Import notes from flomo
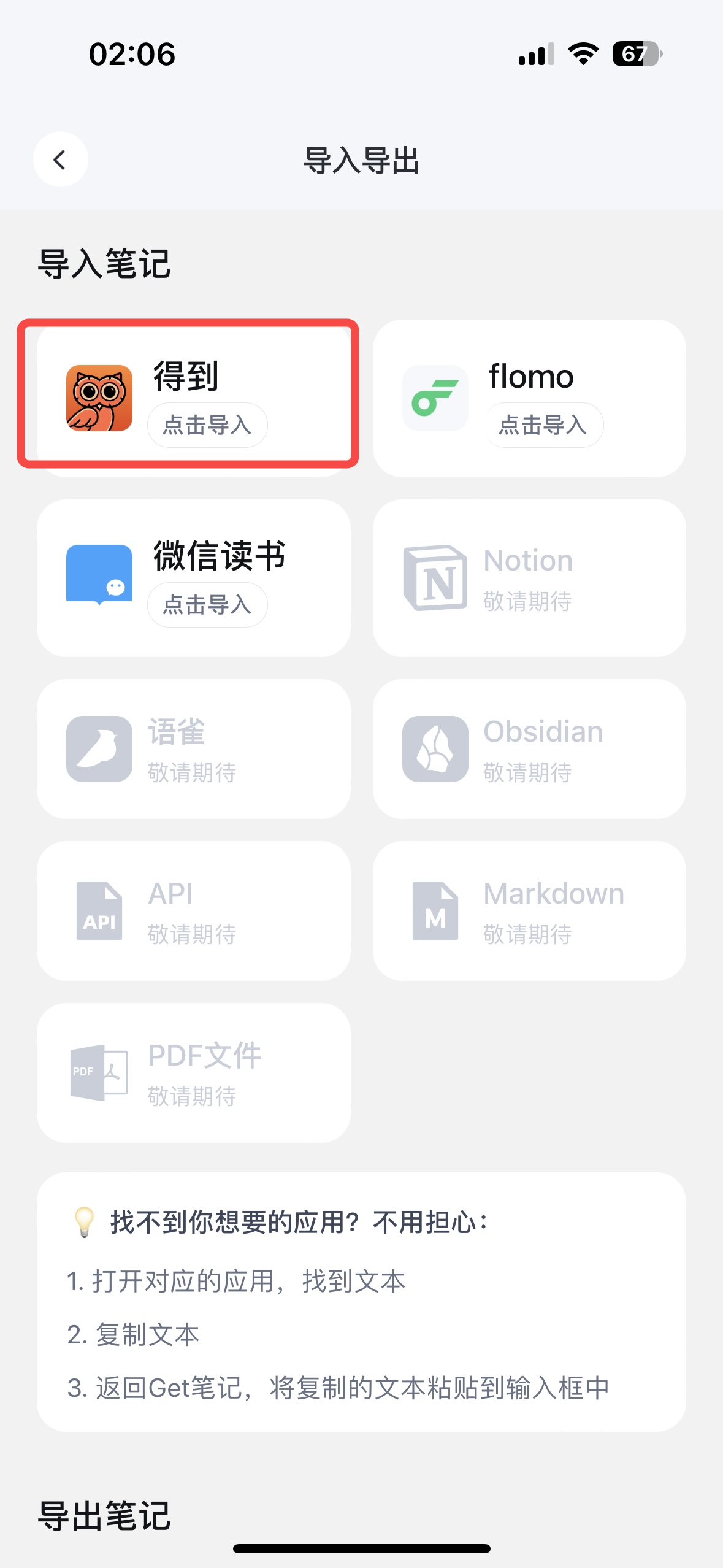This screenshot has width=723, height=1568. coord(543,425)
